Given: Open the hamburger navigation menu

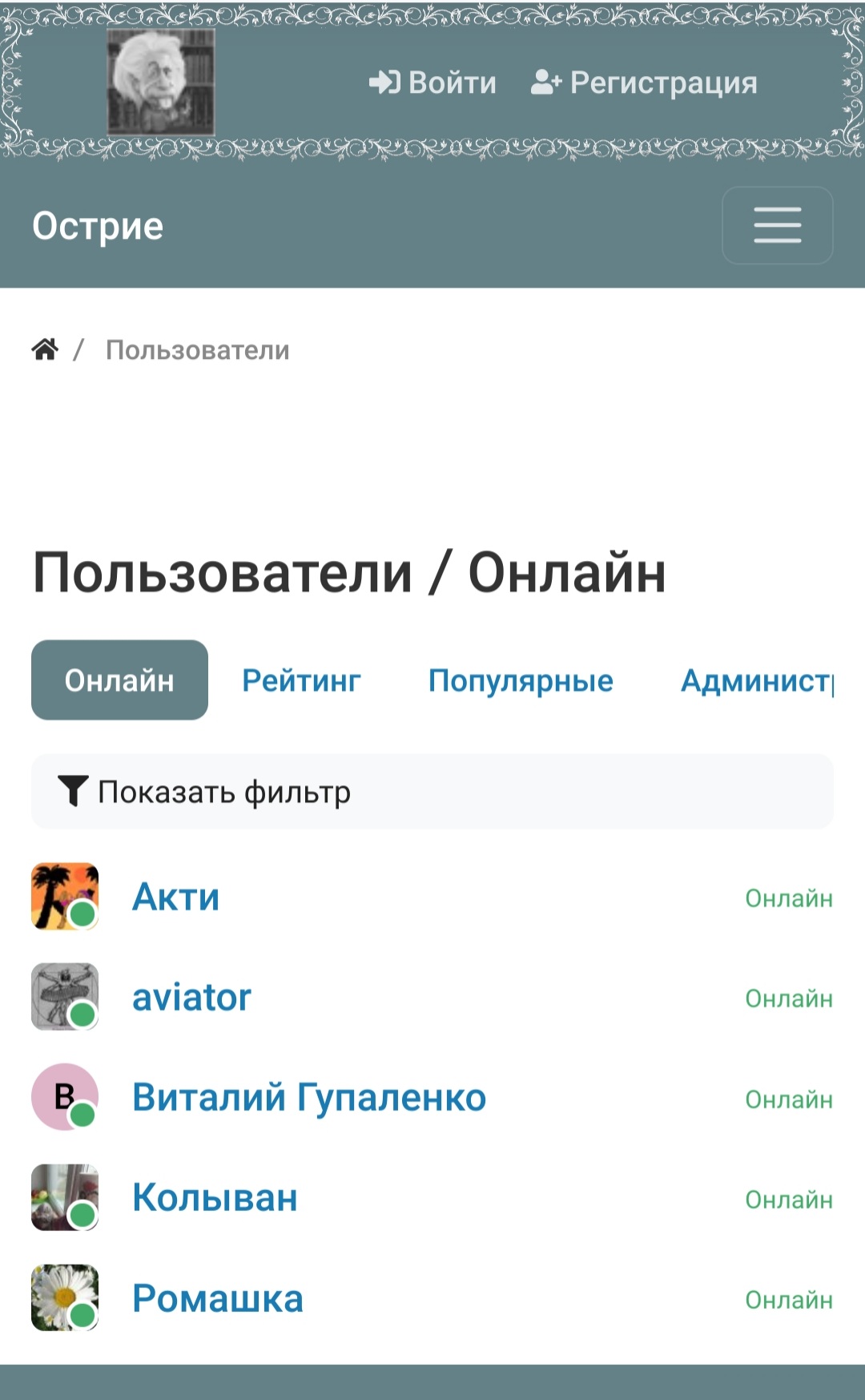Looking at the screenshot, I should click(x=777, y=225).
